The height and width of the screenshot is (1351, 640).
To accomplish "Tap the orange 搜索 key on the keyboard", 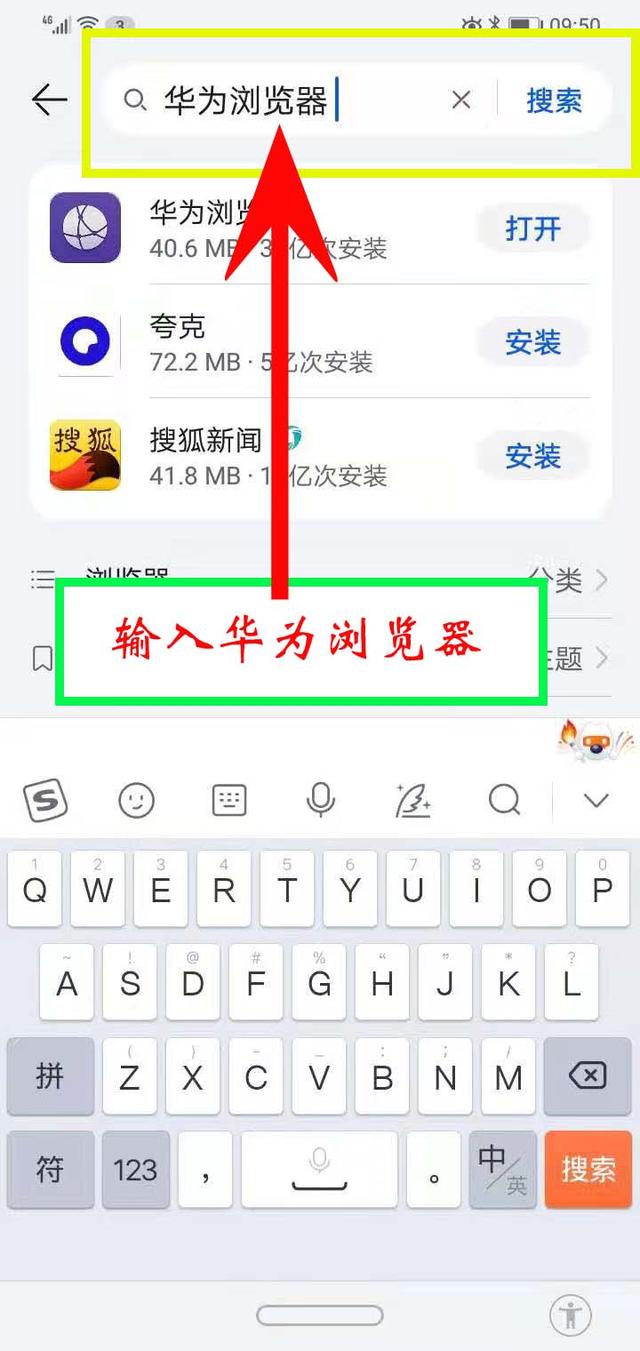I will coord(587,1169).
